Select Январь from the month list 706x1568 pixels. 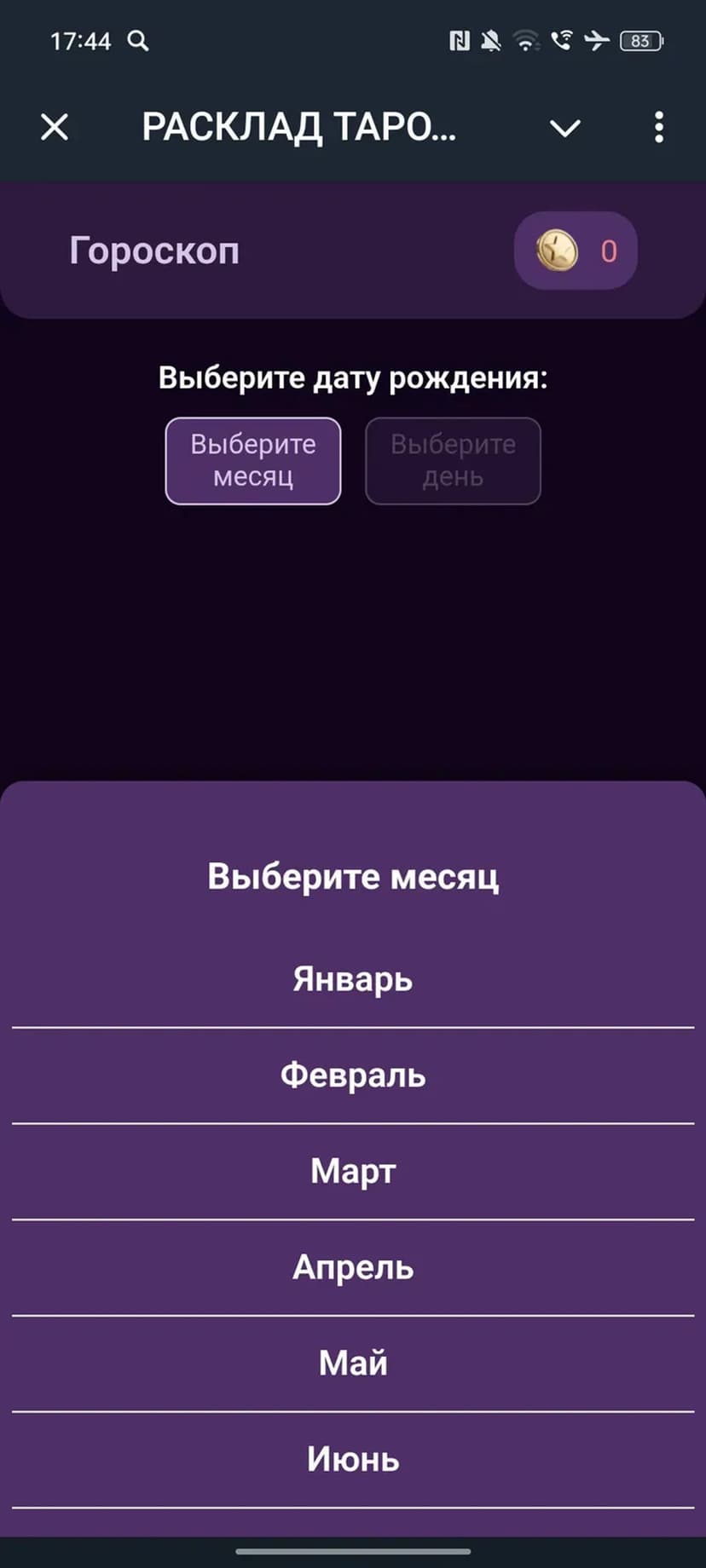353,979
